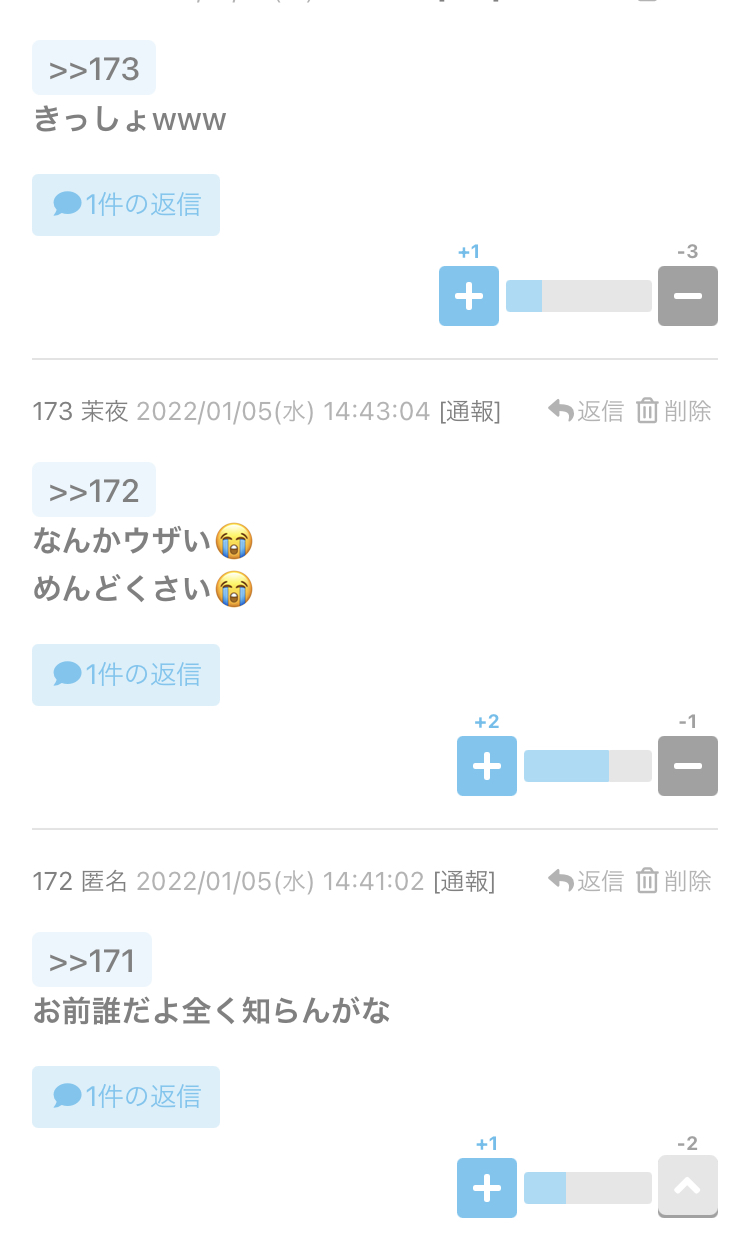Open the >>173 anchor link
This screenshot has height=1253, width=741.
(x=93, y=68)
